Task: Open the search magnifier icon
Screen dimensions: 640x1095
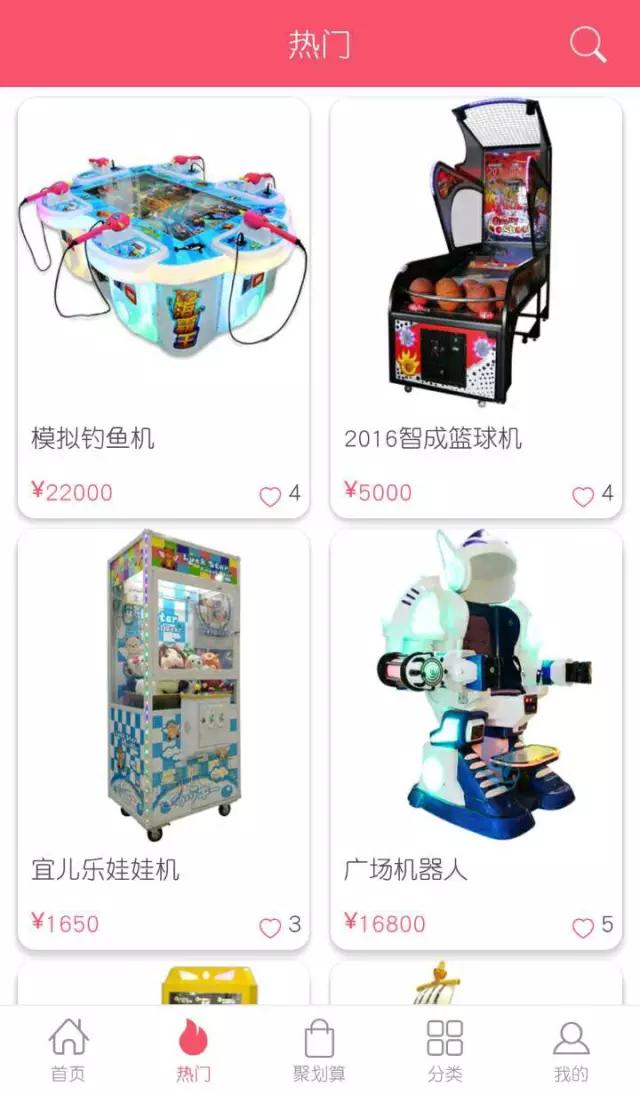Action: [x=587, y=45]
